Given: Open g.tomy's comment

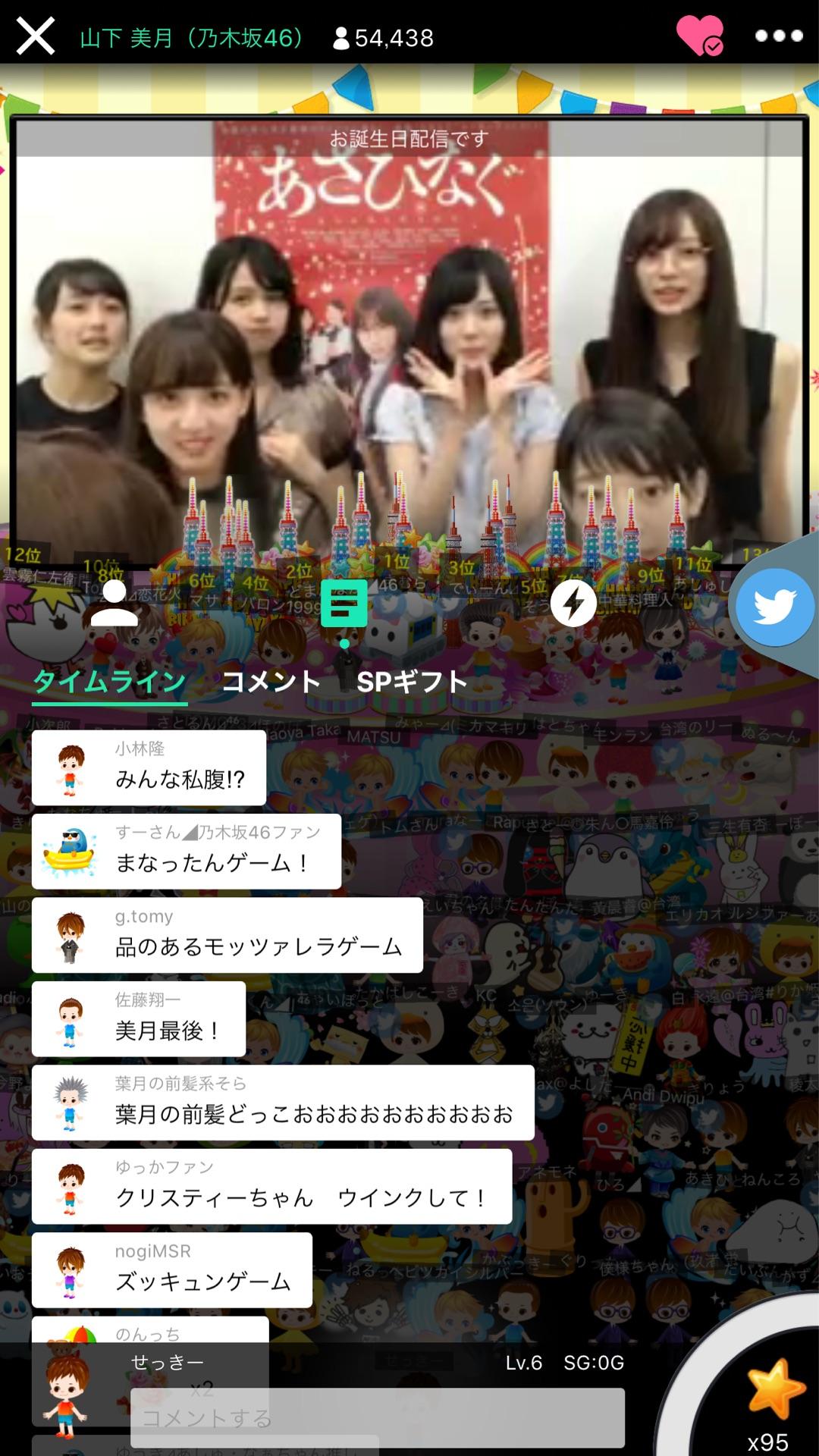Looking at the screenshot, I should coord(227,935).
